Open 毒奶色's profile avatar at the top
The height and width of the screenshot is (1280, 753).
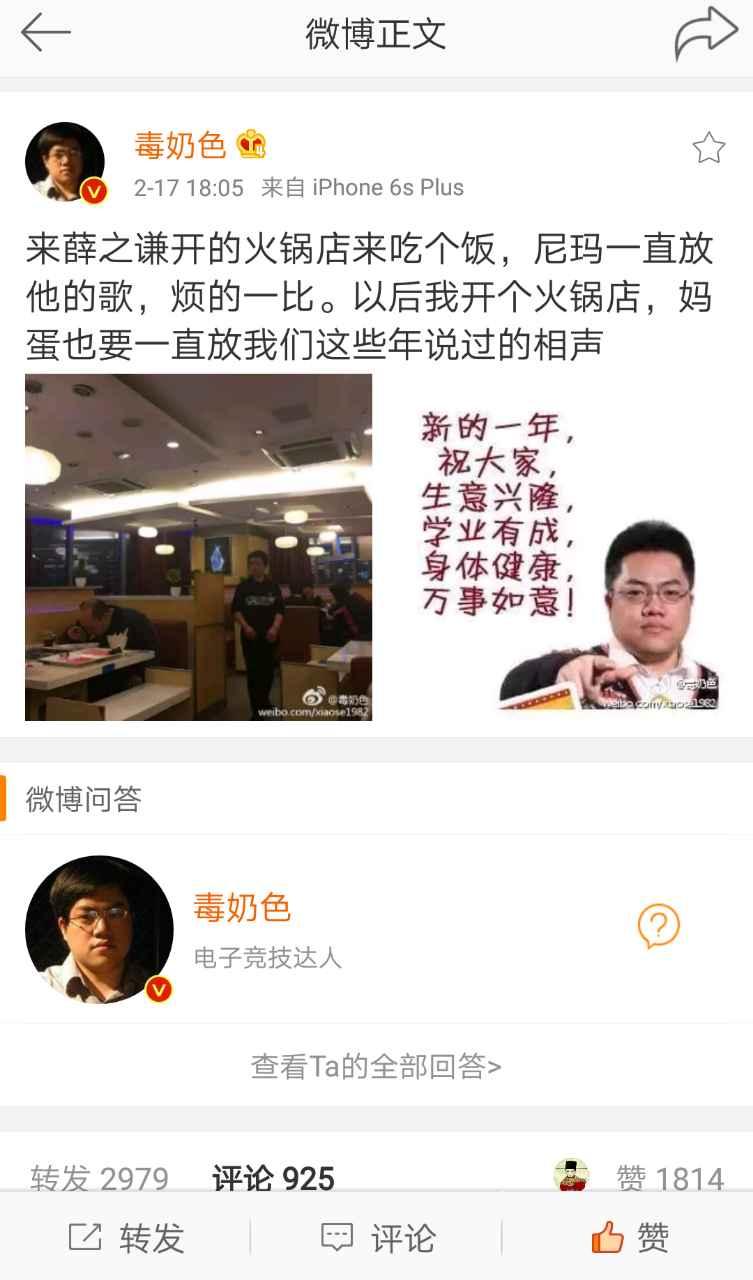(64, 160)
